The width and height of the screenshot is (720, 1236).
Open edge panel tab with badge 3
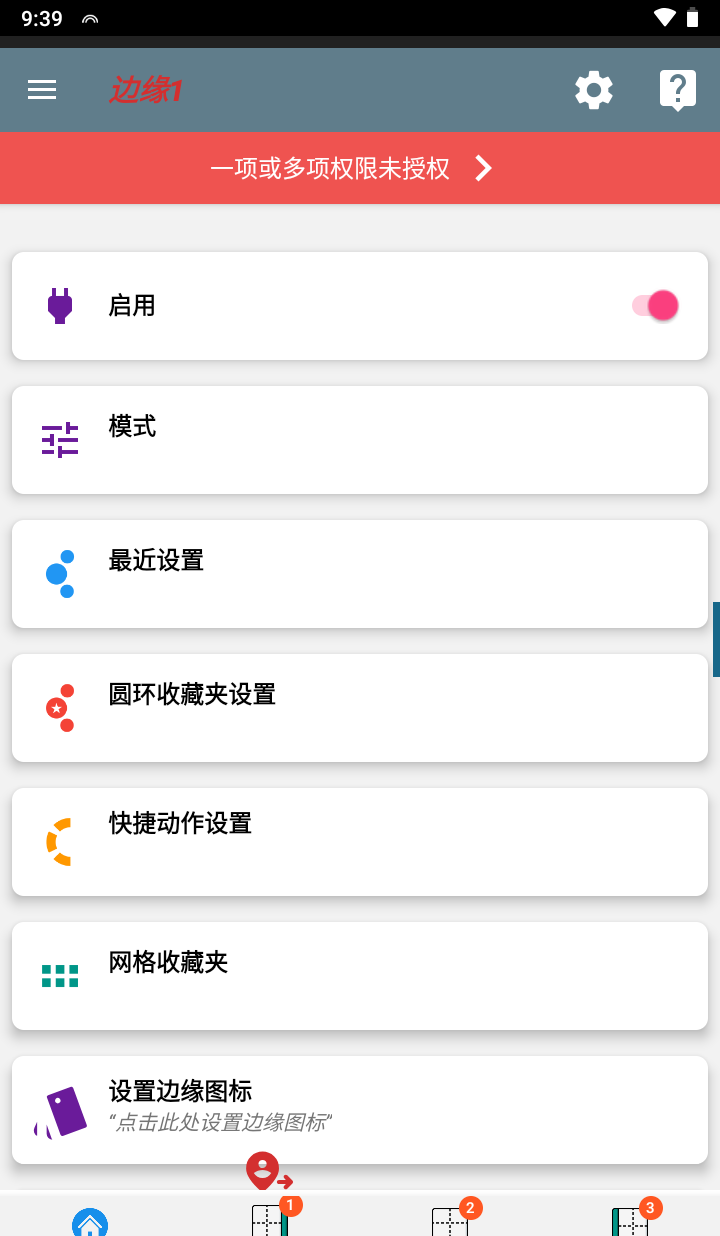(x=630, y=1221)
